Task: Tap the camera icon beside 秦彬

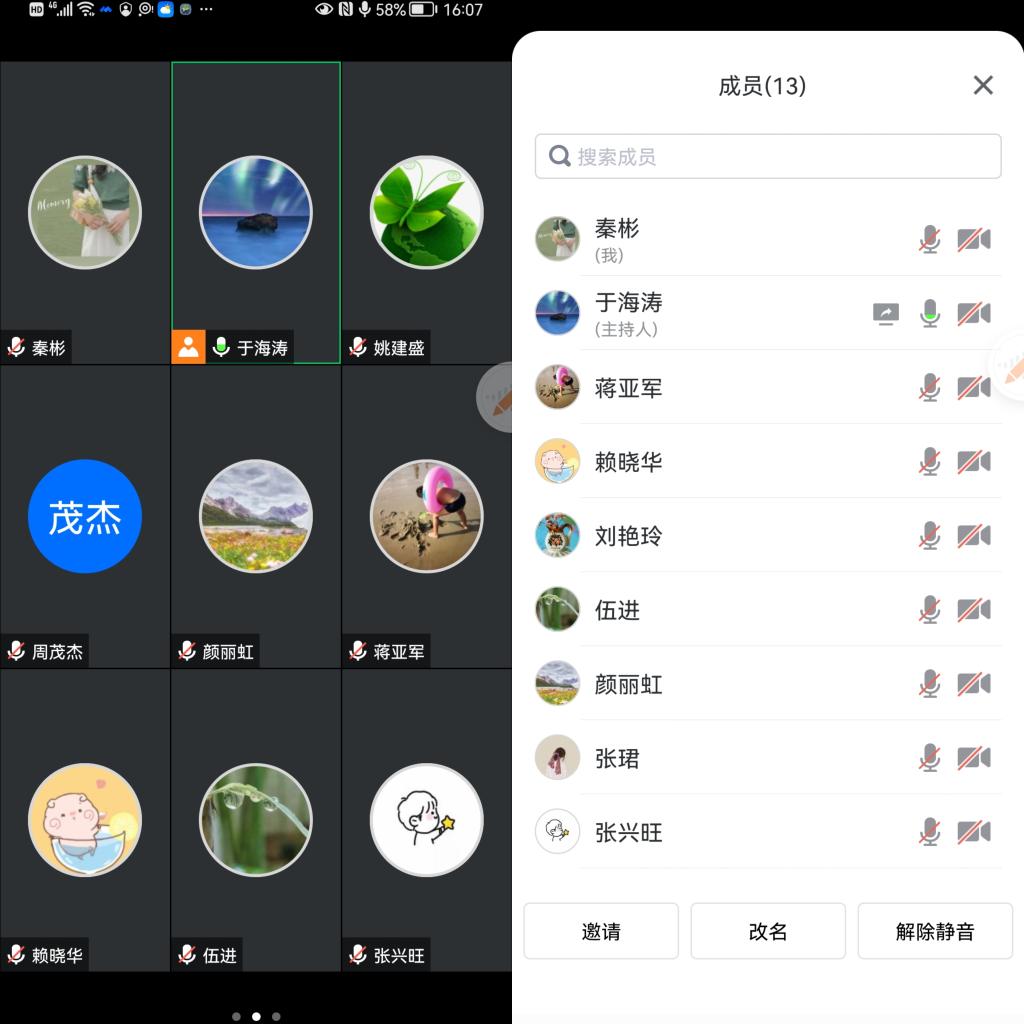Action: click(974, 240)
